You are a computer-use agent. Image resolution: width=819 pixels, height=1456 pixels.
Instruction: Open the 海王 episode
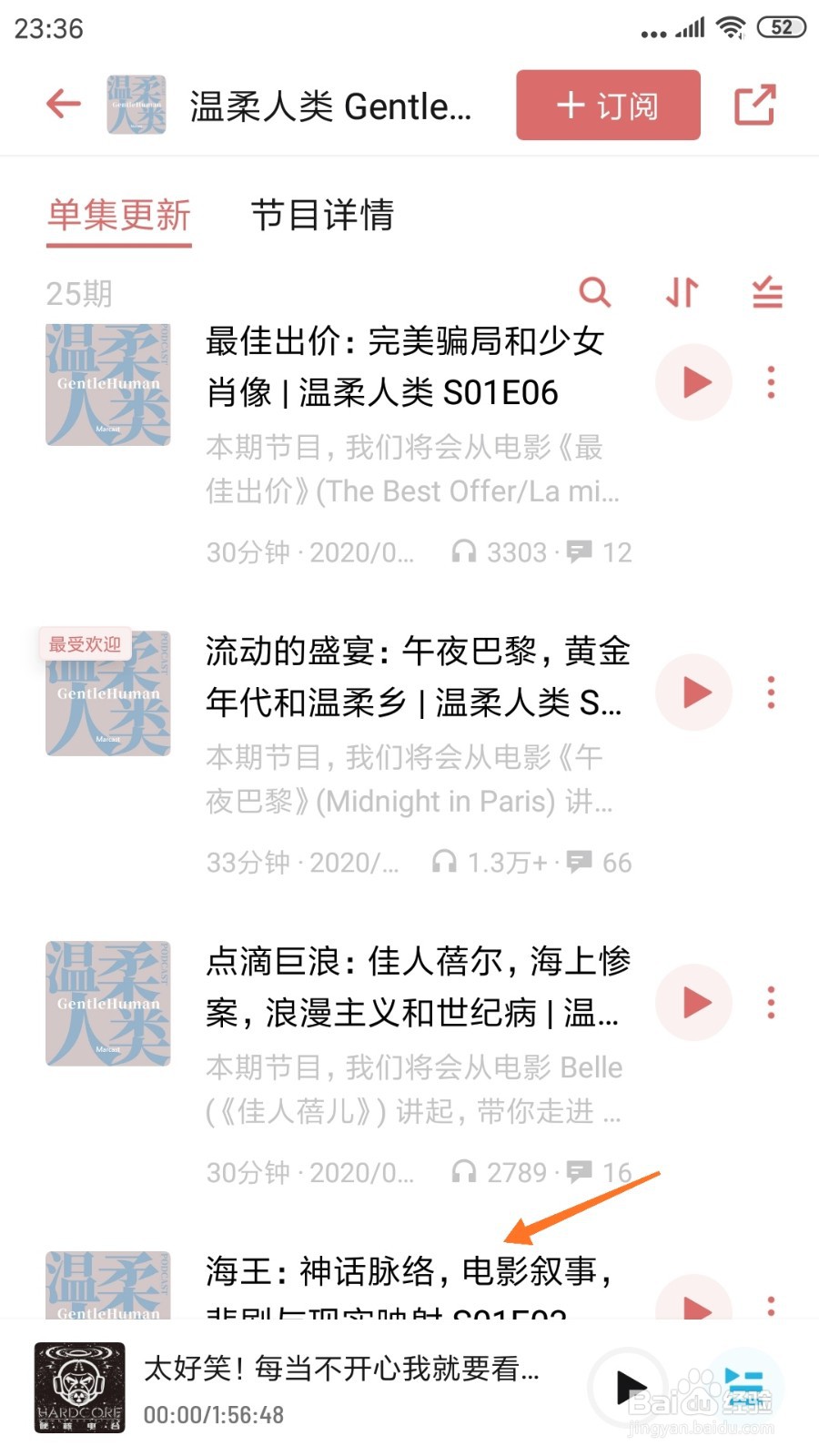pyautogui.click(x=409, y=1285)
